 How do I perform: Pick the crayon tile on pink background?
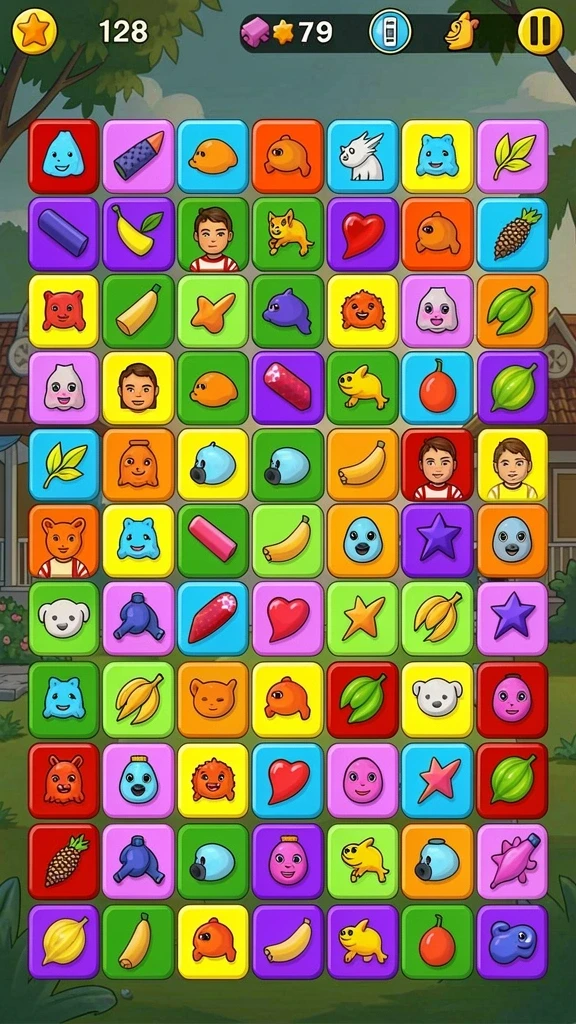tap(138, 156)
